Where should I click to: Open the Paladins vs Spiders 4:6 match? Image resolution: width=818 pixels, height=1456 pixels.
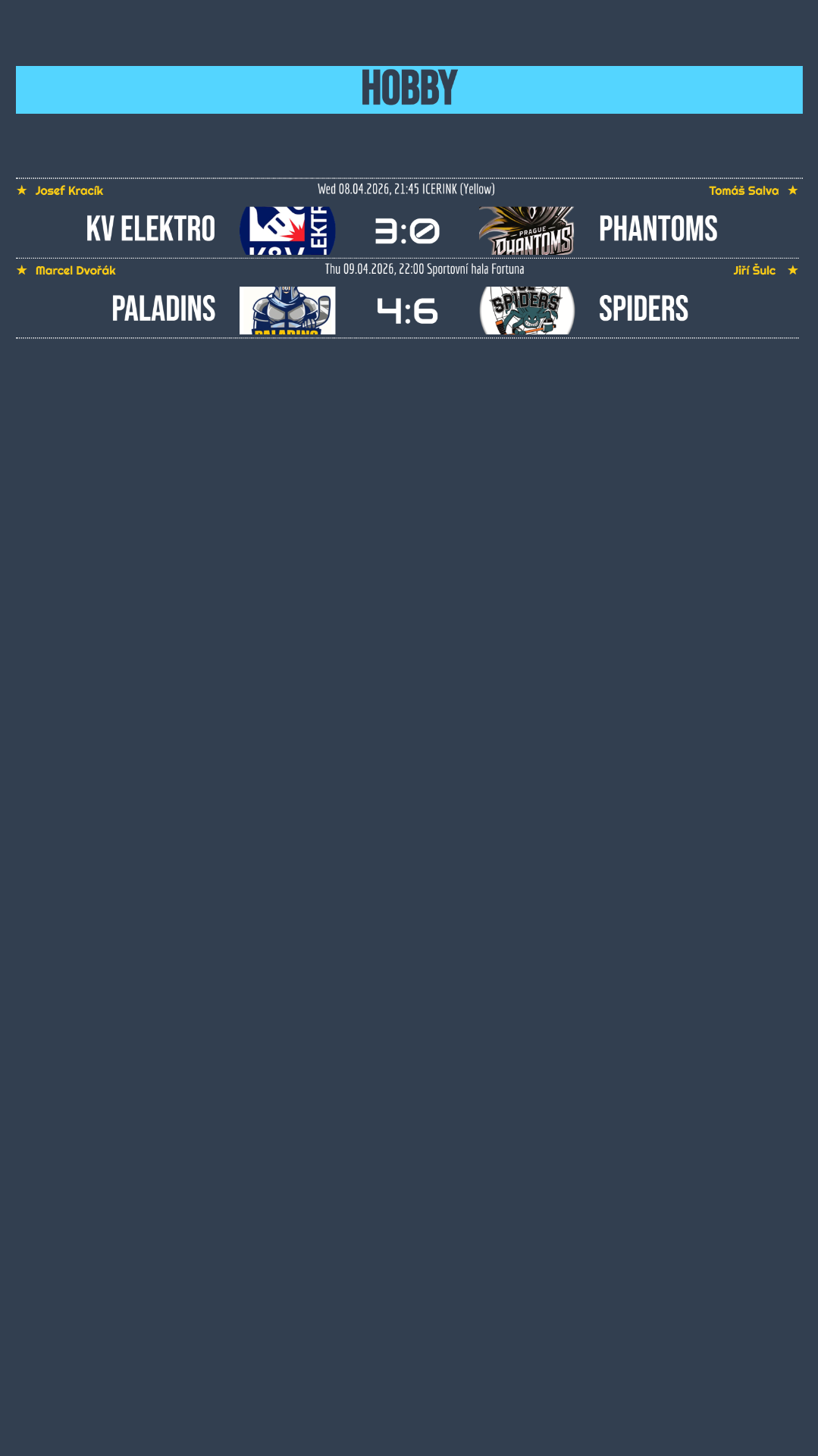(407, 311)
